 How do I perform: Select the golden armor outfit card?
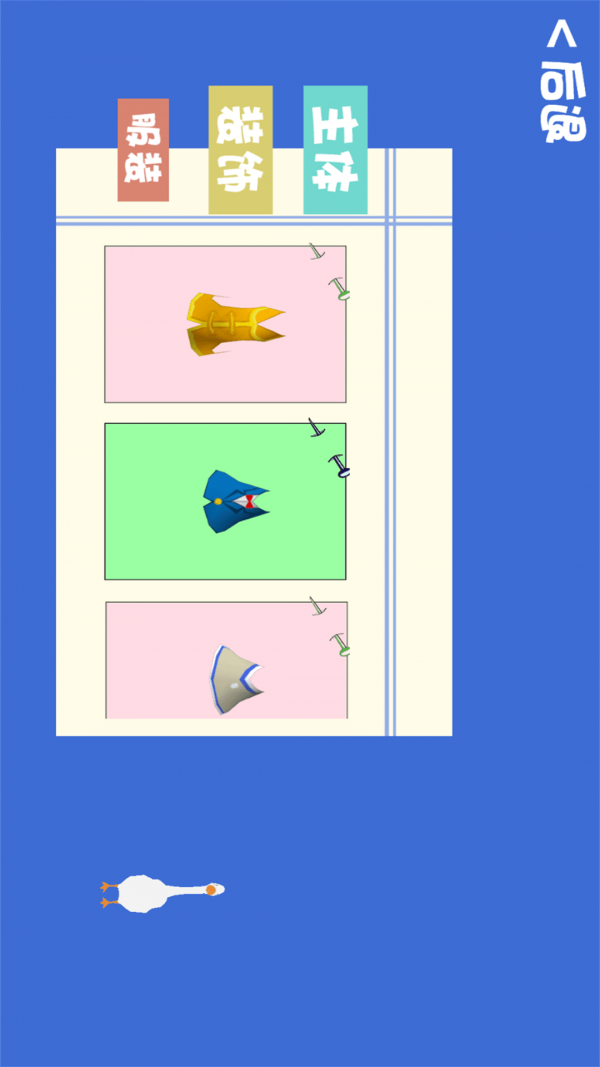pos(225,324)
